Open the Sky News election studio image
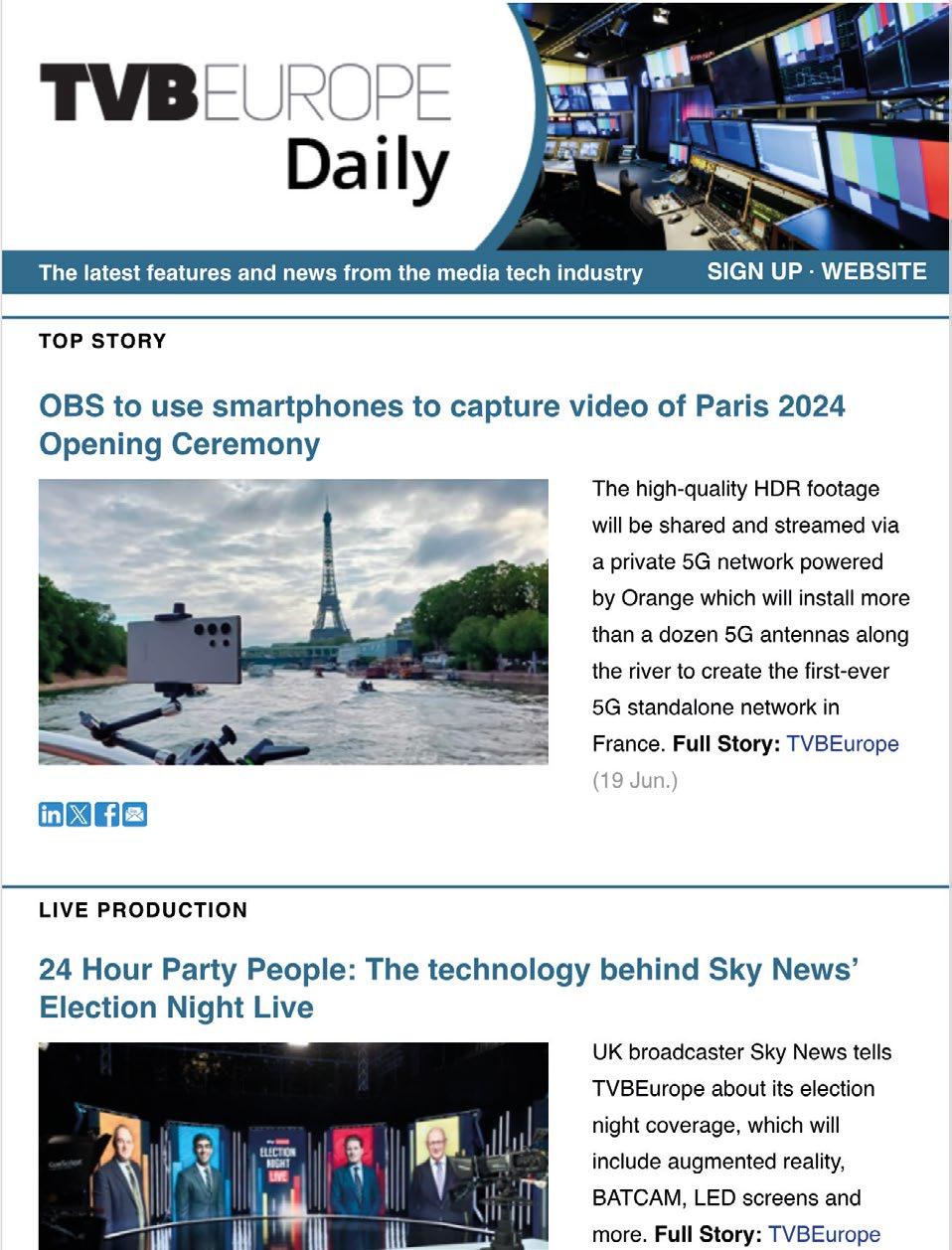Viewport: 952px width, 1250px height. 293,1145
